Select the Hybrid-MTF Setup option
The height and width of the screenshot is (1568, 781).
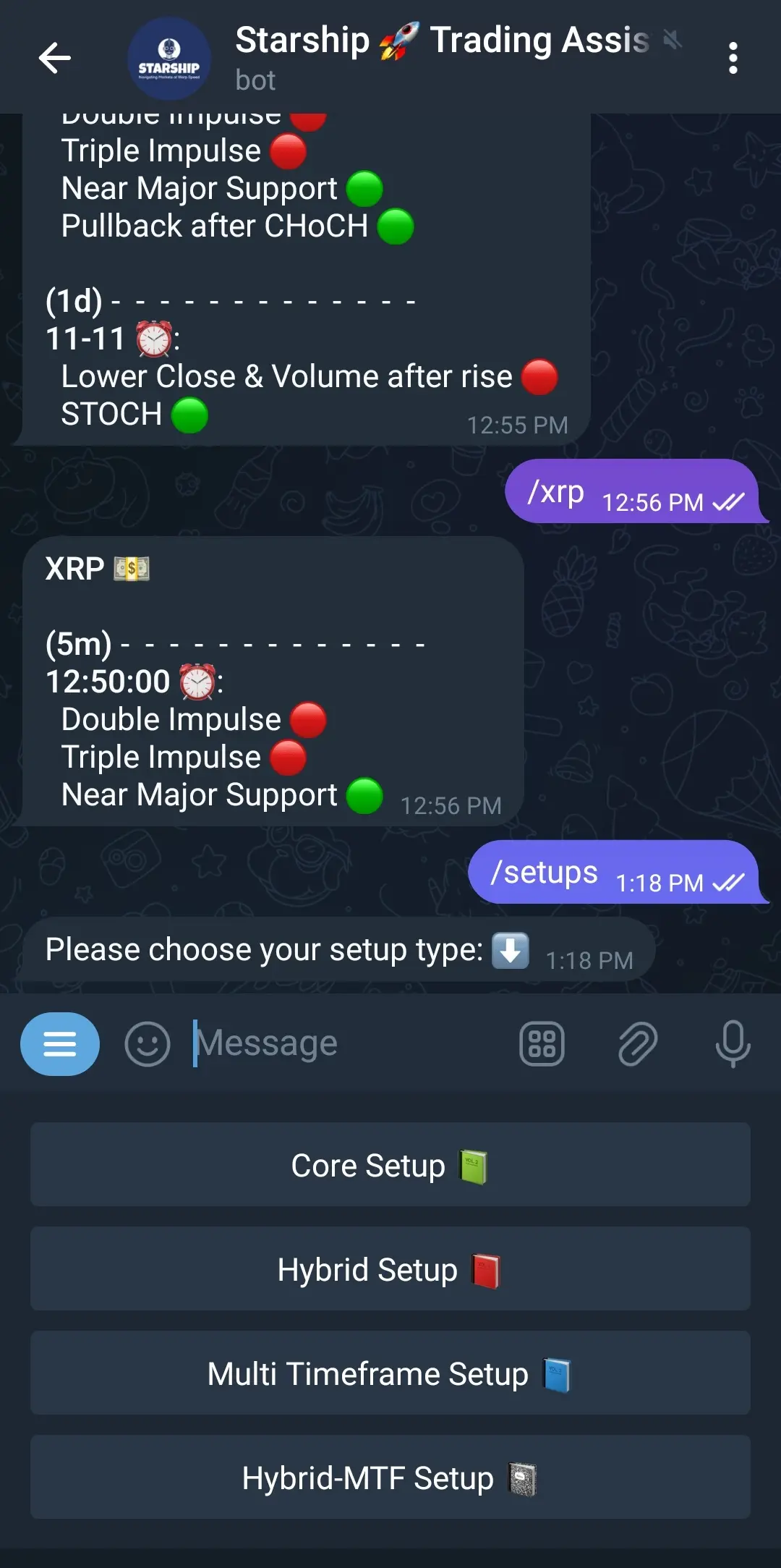(390, 1478)
